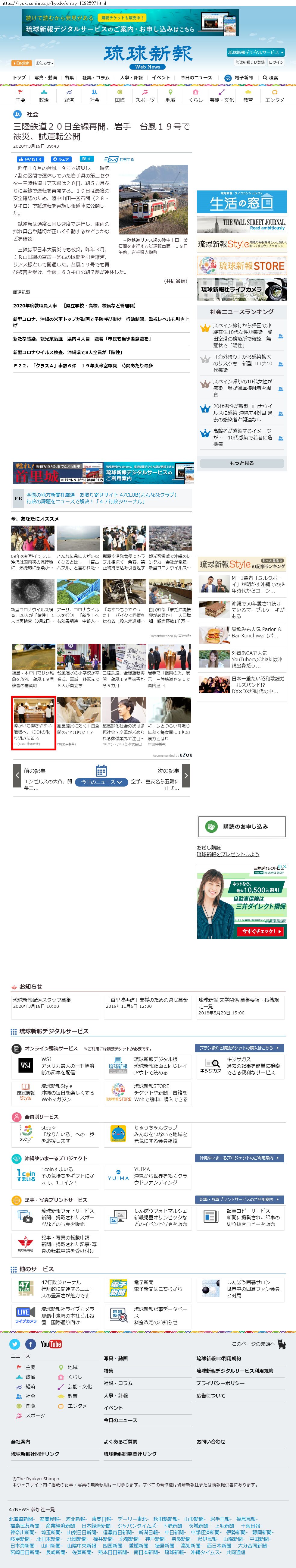This screenshot has height=1568, width=296.
Task: Open the 琉球新報デジタルサービス dropdown
Action: (256, 52)
